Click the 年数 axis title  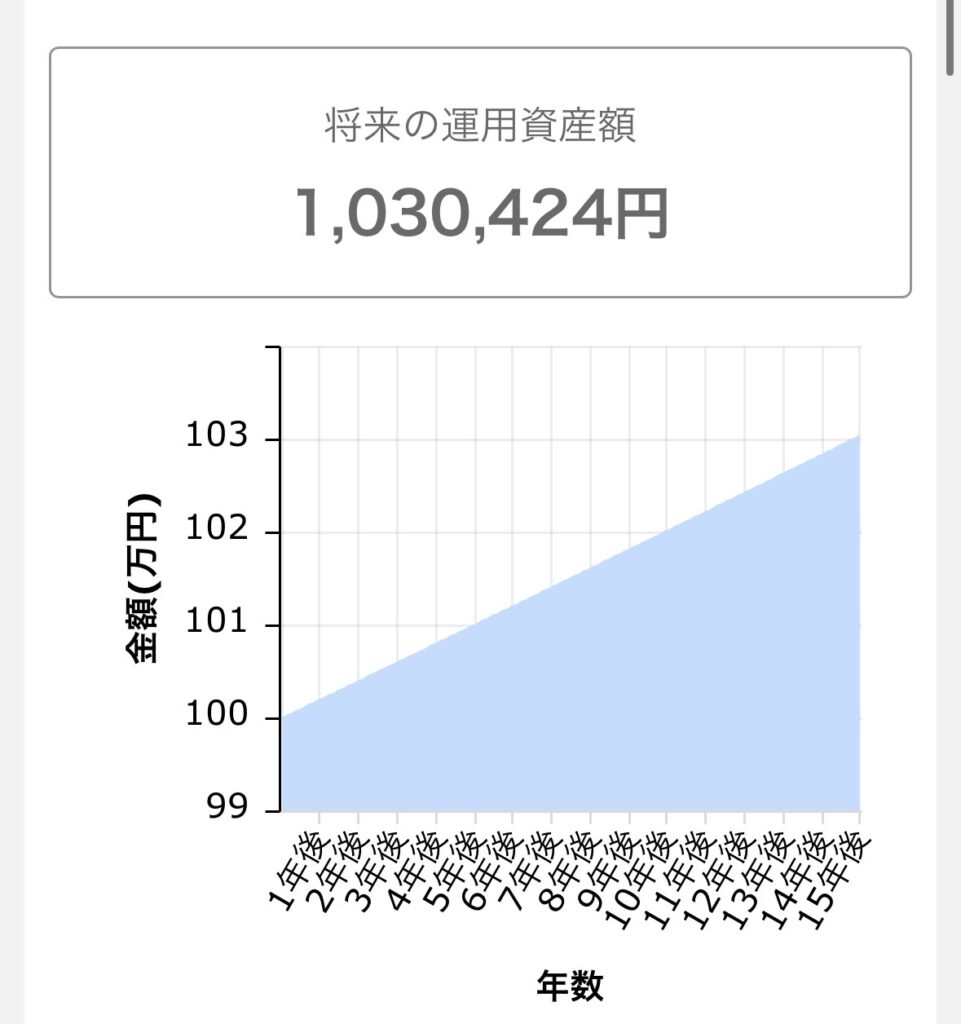[571, 982]
